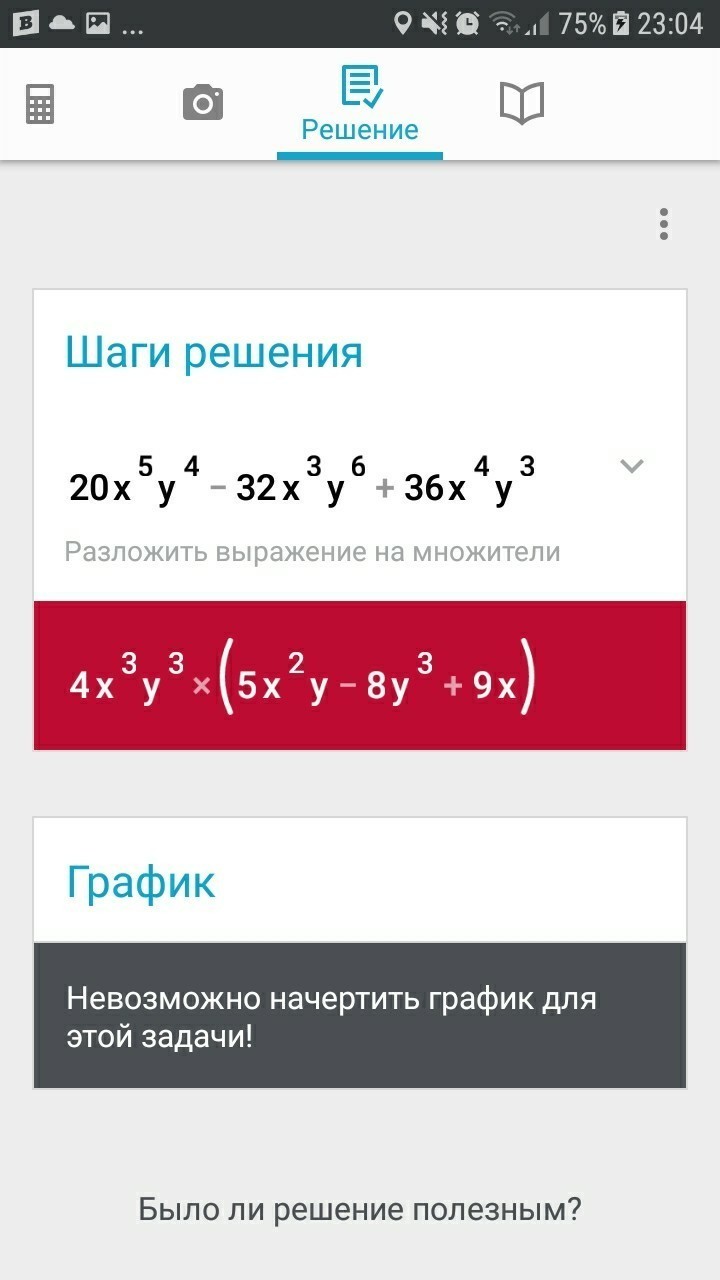This screenshot has height=1280, width=720.
Task: Switch to the calculator tab
Action: pos(40,104)
